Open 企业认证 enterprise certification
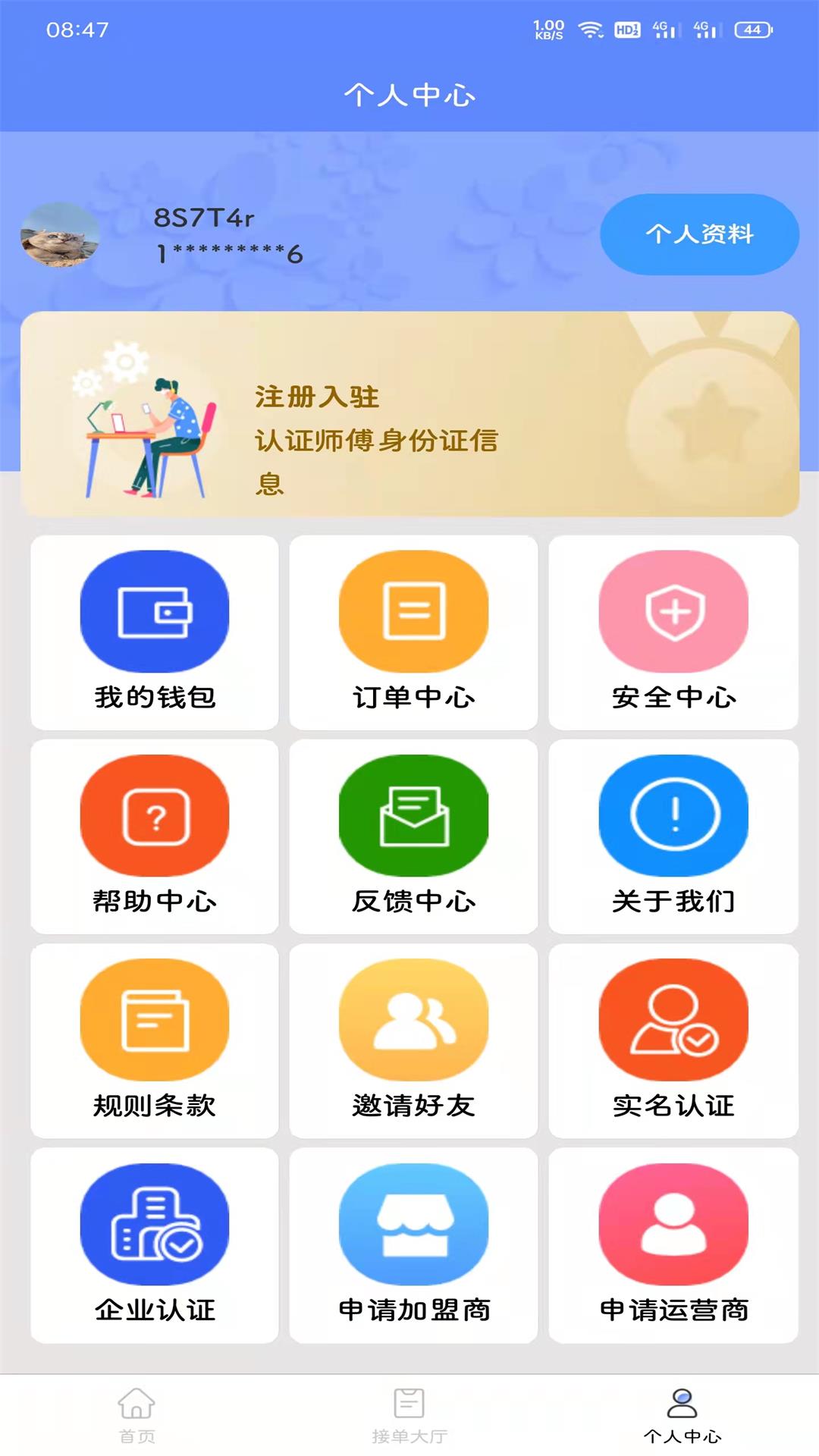The width and height of the screenshot is (819, 1456). click(155, 1245)
